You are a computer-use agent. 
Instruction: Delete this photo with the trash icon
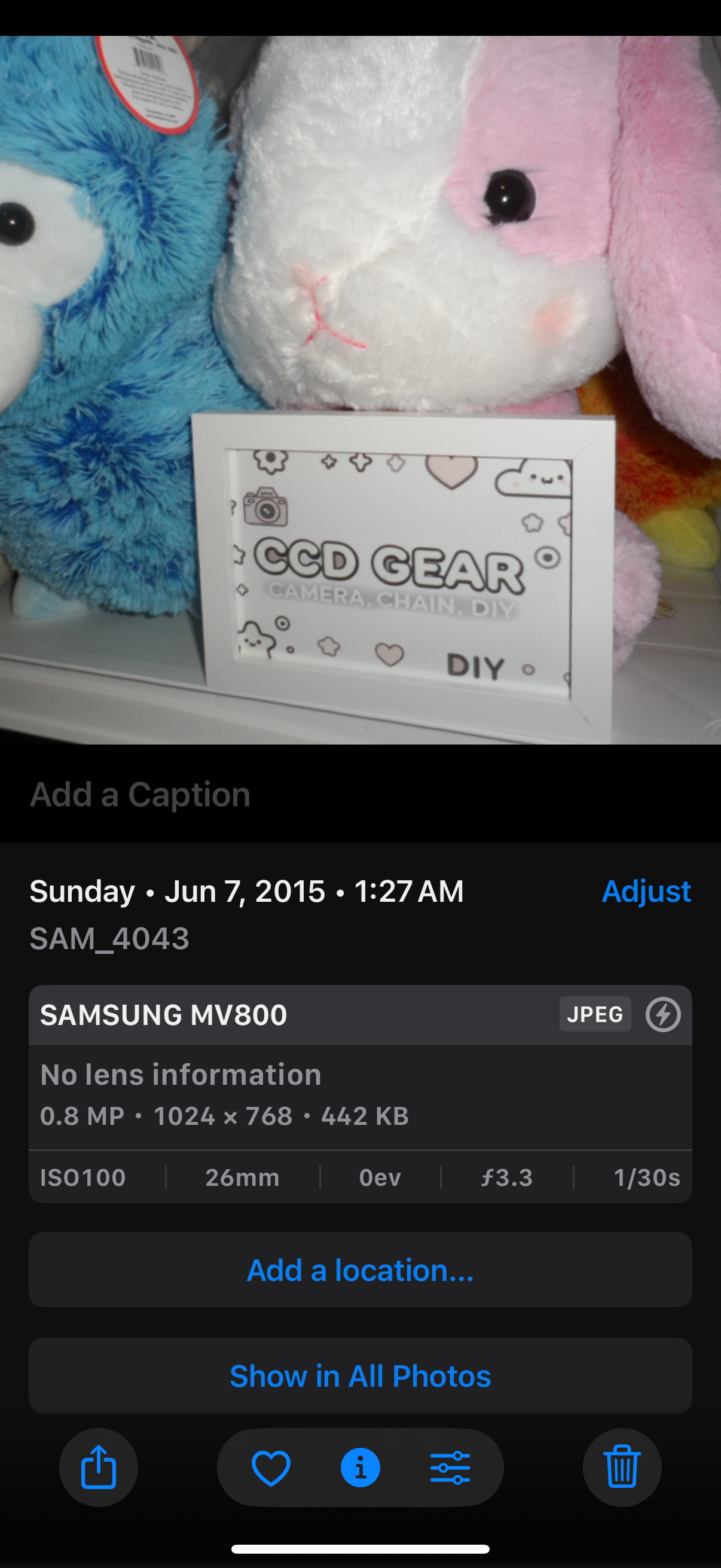(x=622, y=1467)
